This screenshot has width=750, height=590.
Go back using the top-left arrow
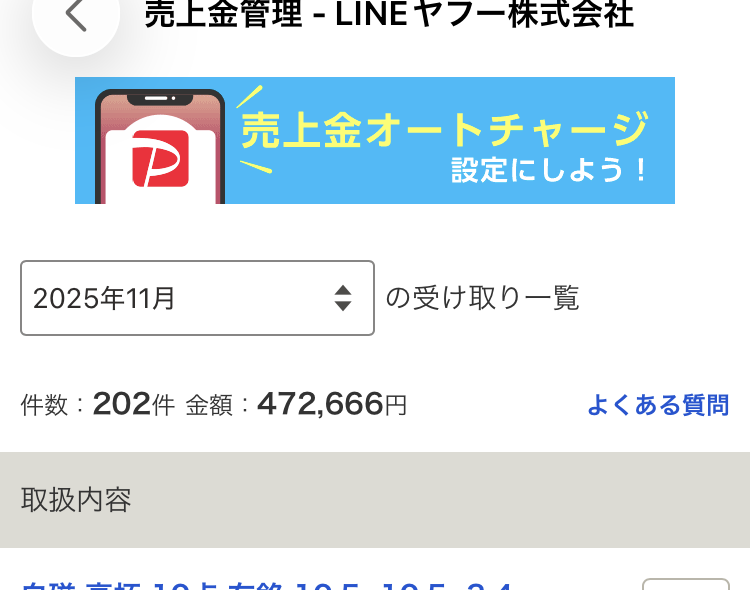75,16
